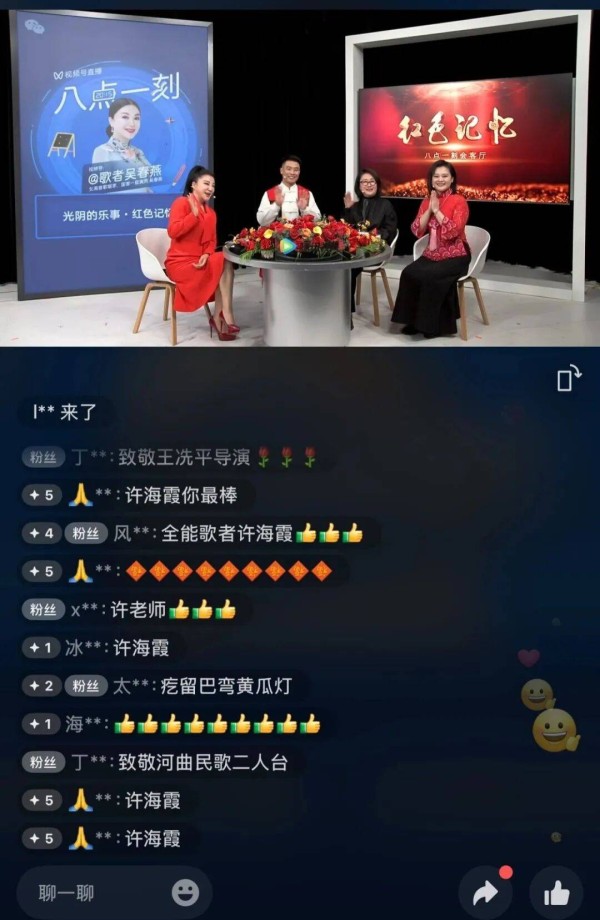600x920 pixels.
Task: Open the 聊一聊 chat input
Action: pyautogui.click(x=90, y=892)
